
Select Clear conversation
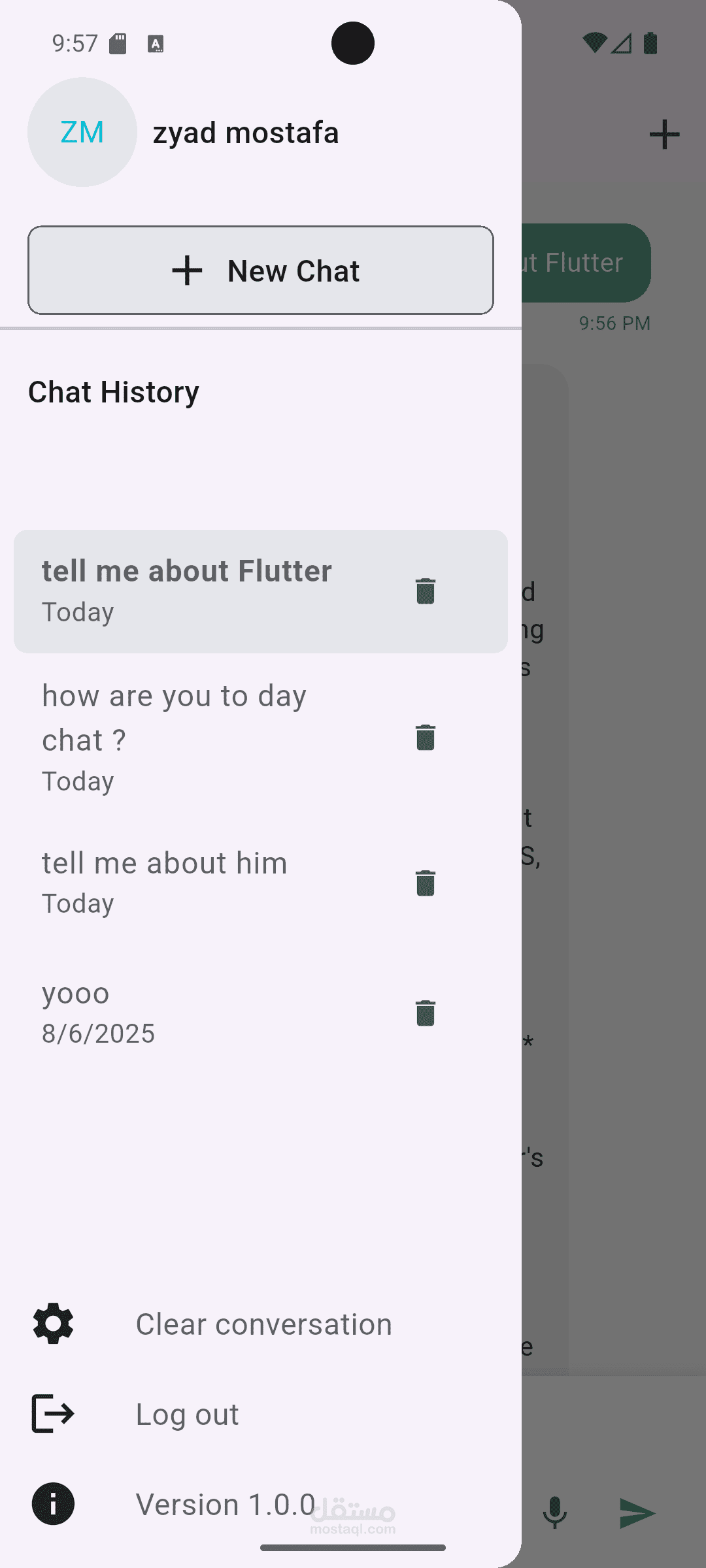coord(260,1324)
